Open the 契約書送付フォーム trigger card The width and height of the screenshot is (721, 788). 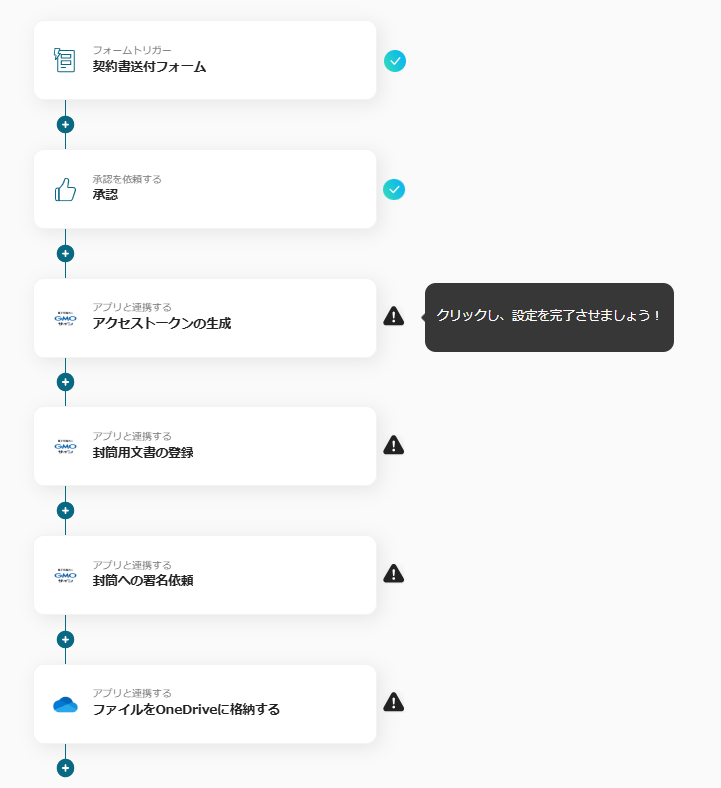click(x=205, y=60)
